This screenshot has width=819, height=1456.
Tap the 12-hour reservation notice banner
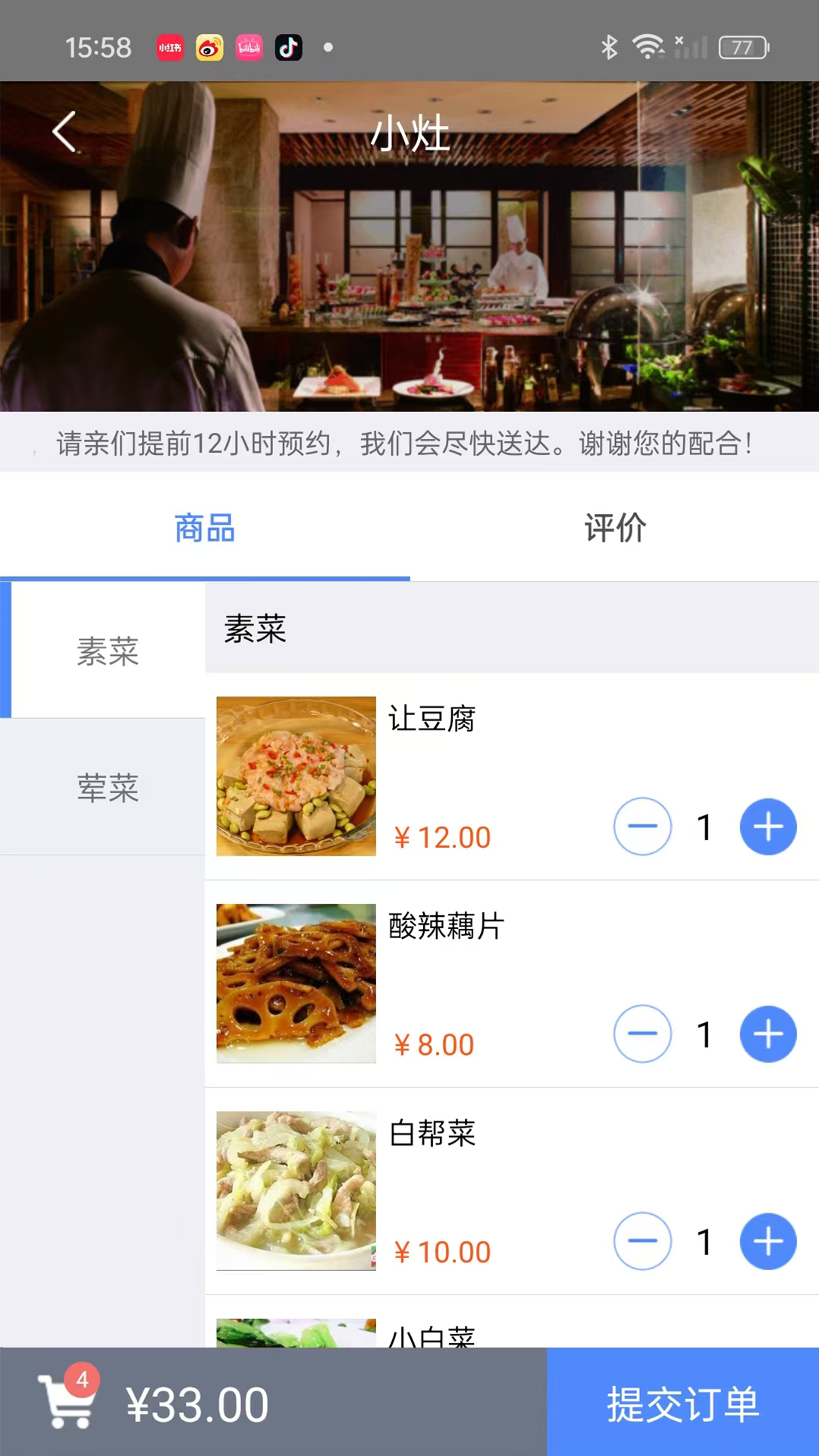pos(409,445)
